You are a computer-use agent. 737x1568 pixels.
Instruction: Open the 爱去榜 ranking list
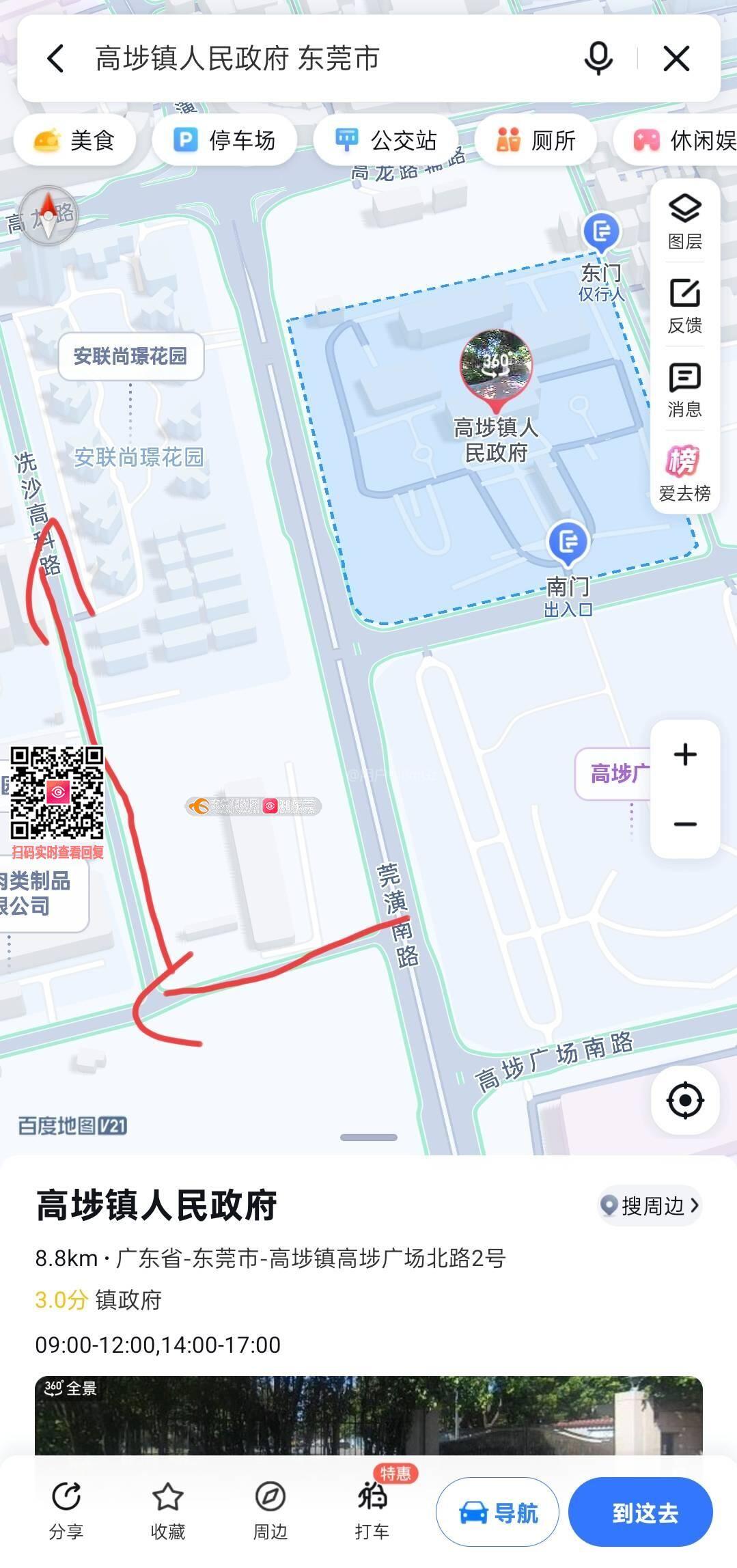click(x=684, y=473)
